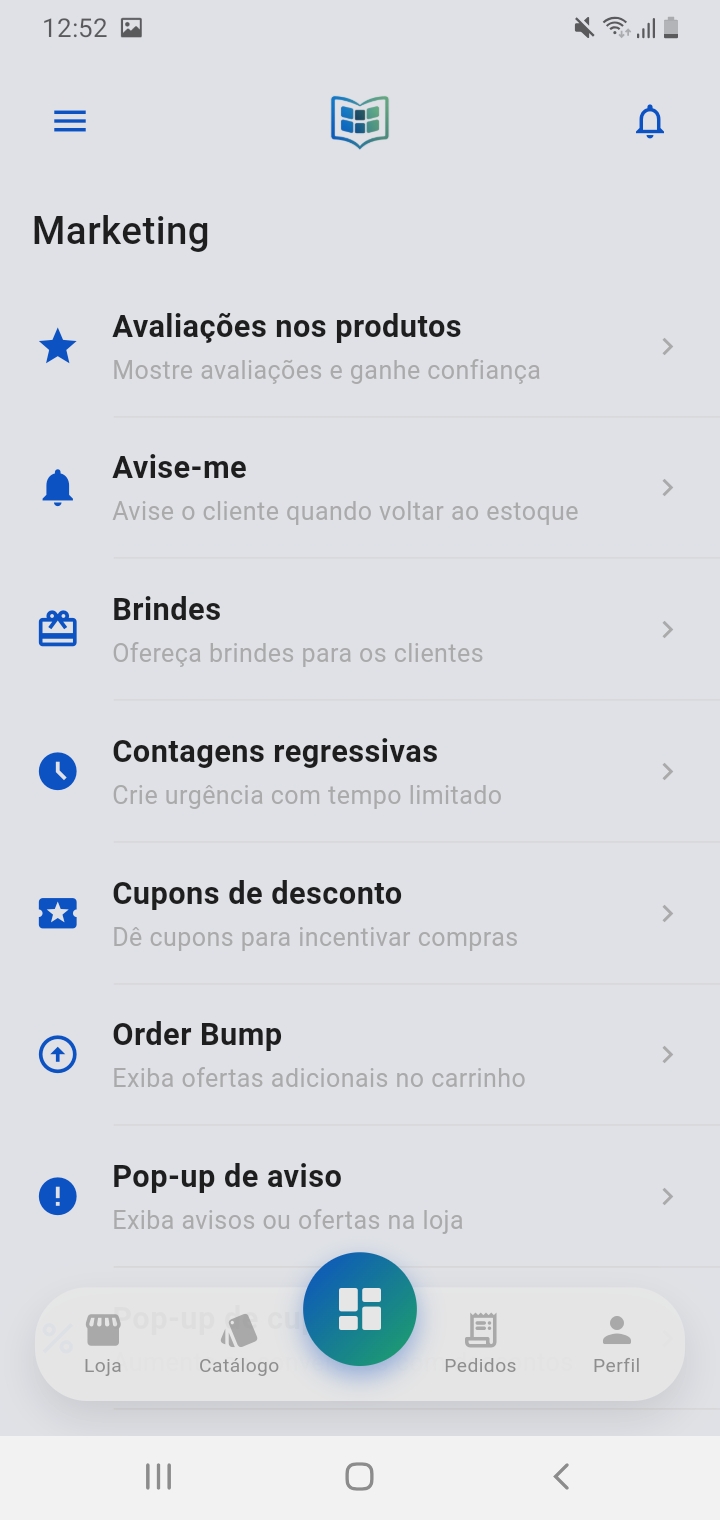Open the hamburger drawer menu
Viewport: 720px width, 1520px height.
coord(70,122)
